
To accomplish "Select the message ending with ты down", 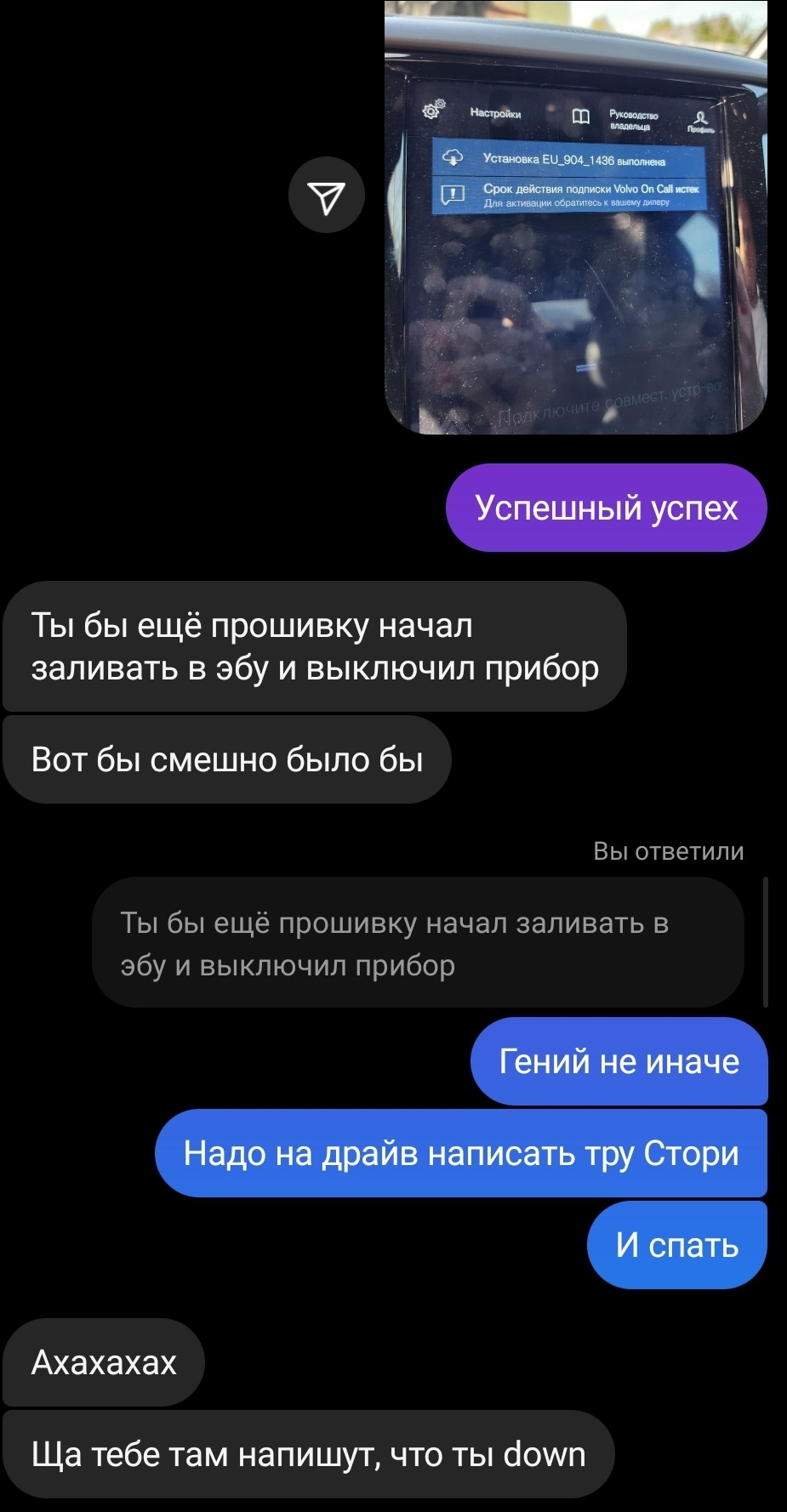I will tap(306, 1454).
